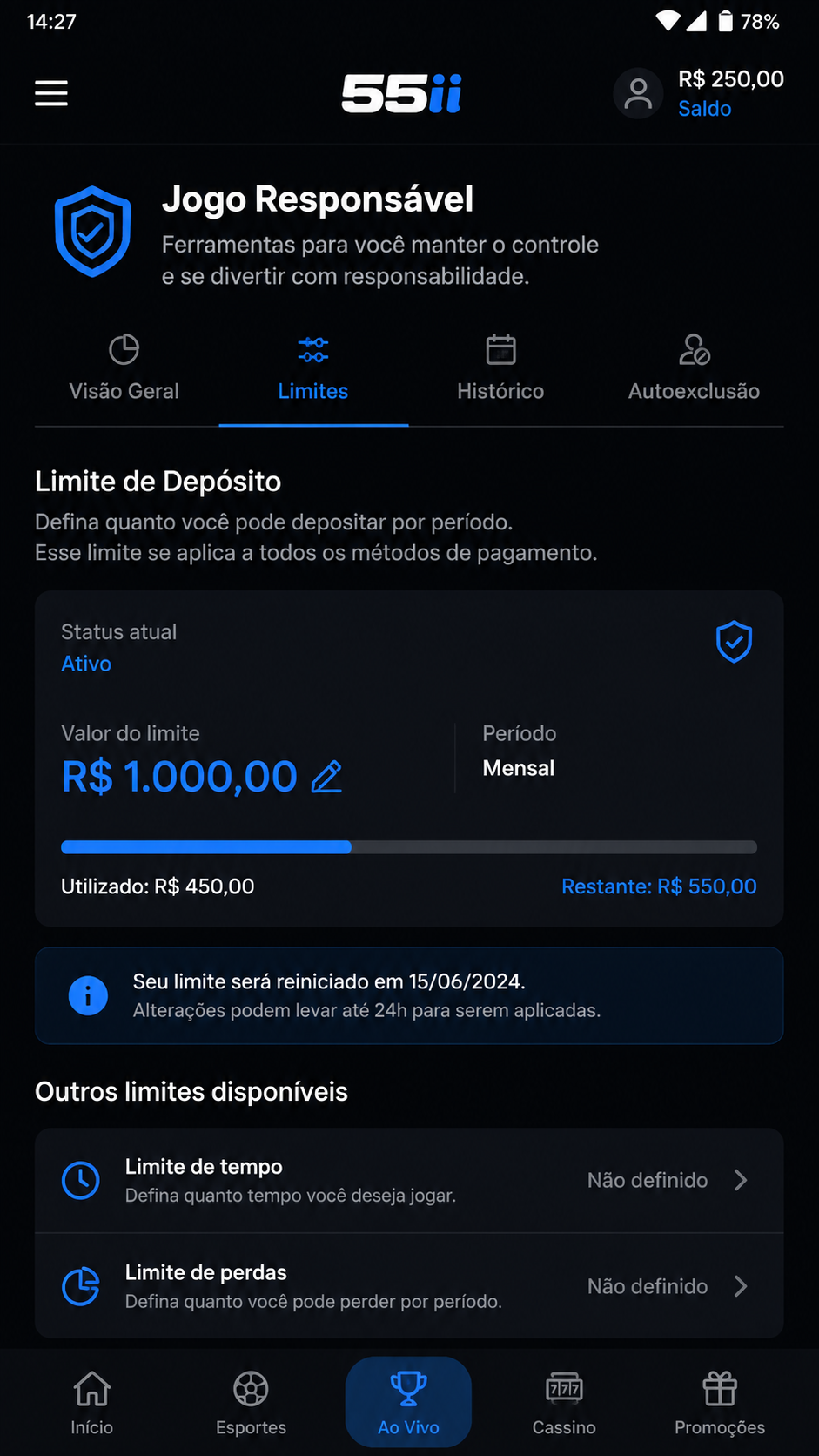Open the Ao Vivo section
Viewport: 819px width, 1456px height.
coord(408,1402)
